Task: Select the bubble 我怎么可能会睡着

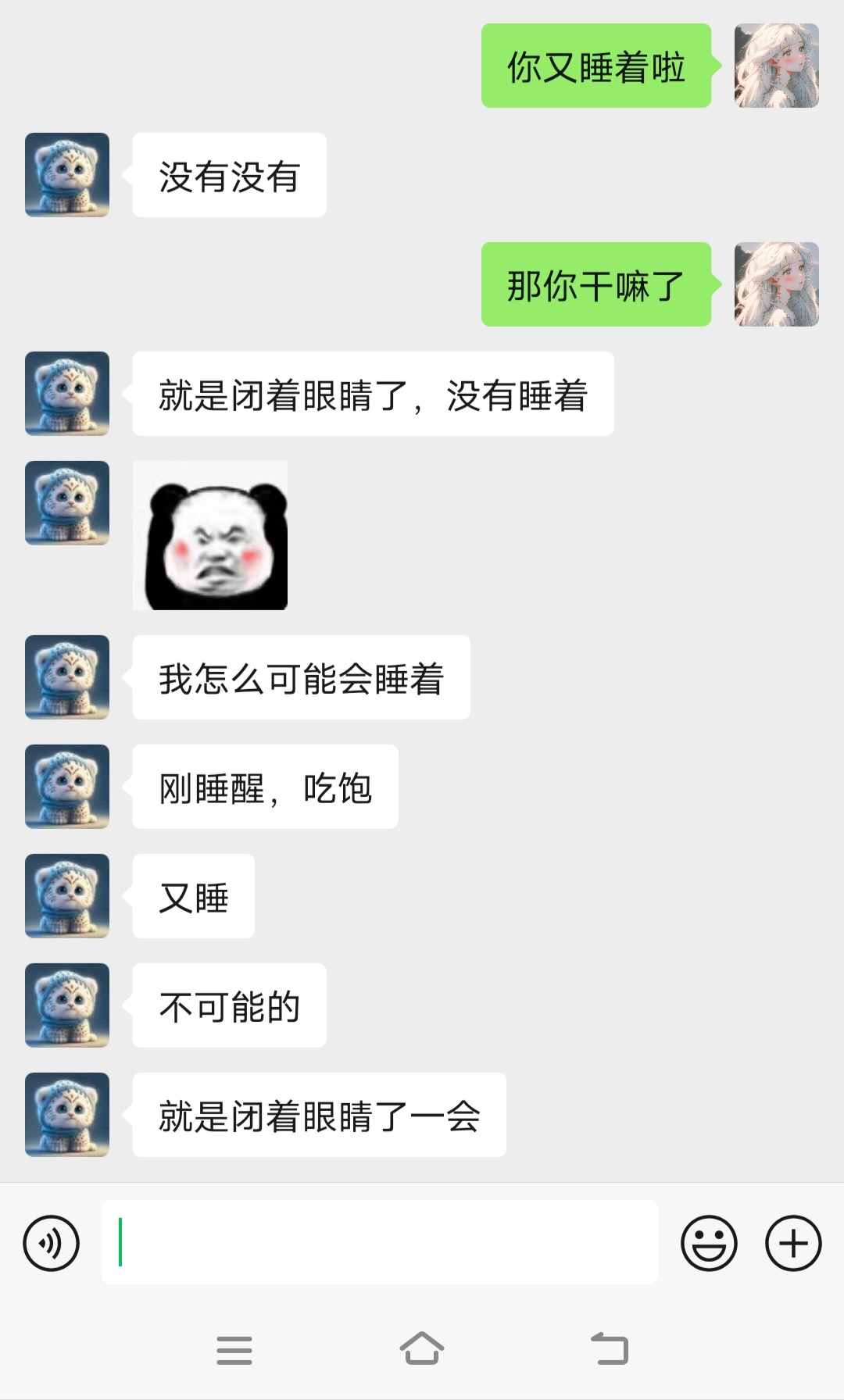Action: pyautogui.click(x=302, y=677)
